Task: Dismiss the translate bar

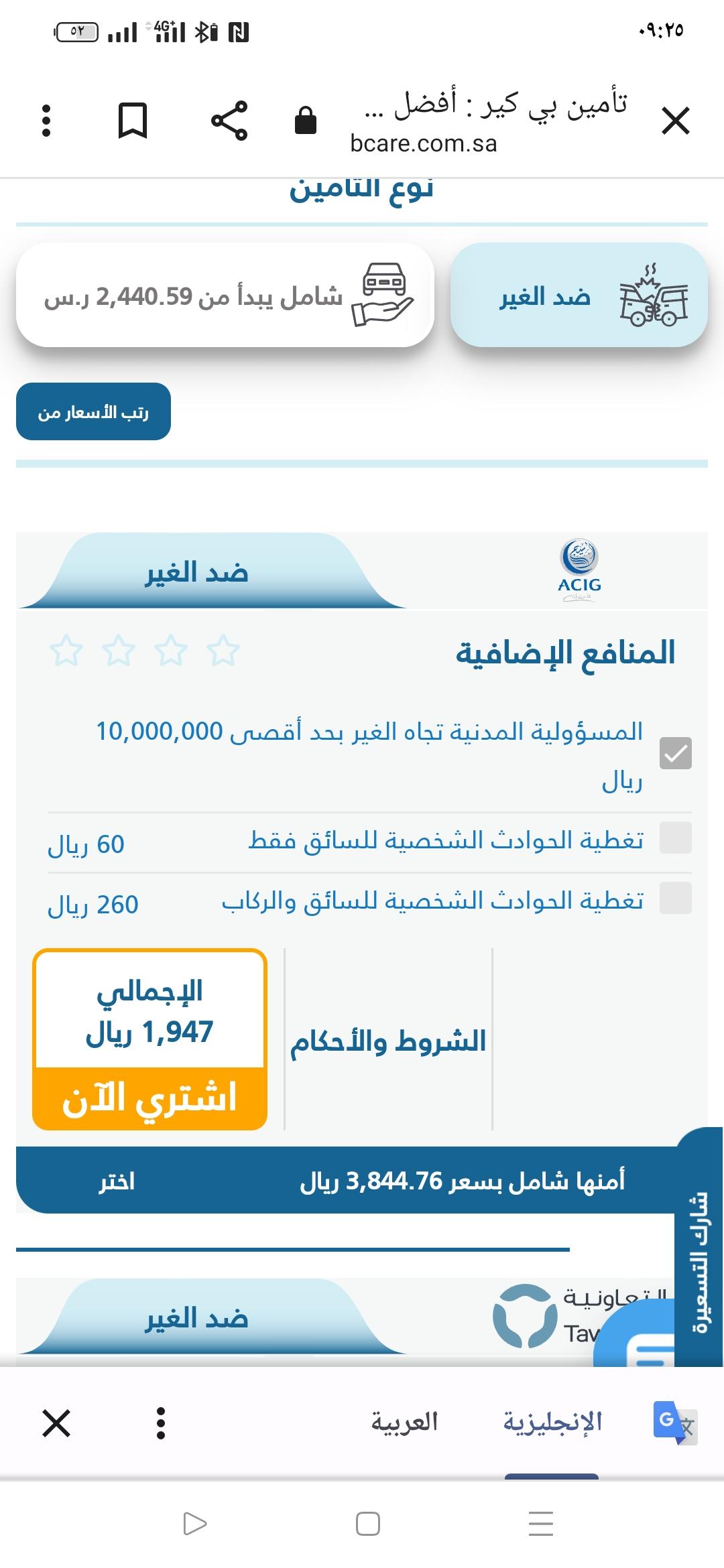Action: (x=56, y=1423)
